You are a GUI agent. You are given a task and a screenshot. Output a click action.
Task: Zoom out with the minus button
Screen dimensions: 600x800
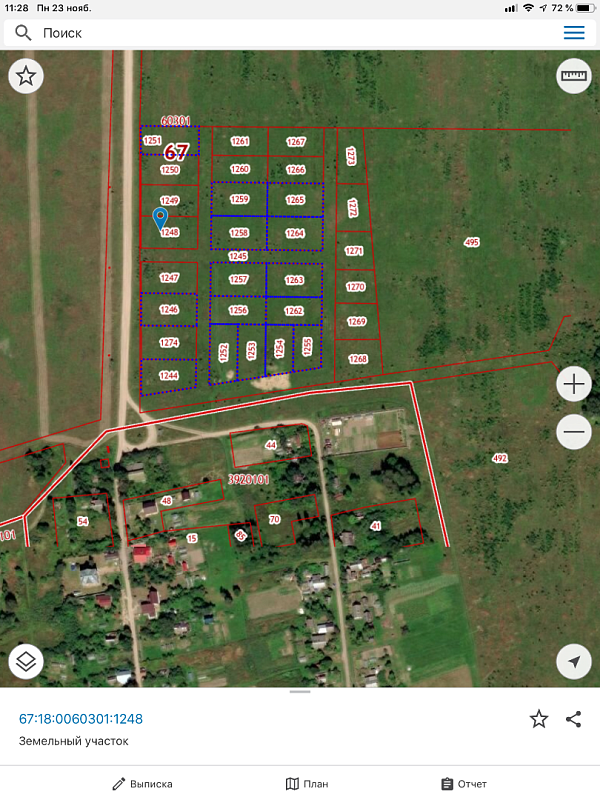(x=574, y=432)
